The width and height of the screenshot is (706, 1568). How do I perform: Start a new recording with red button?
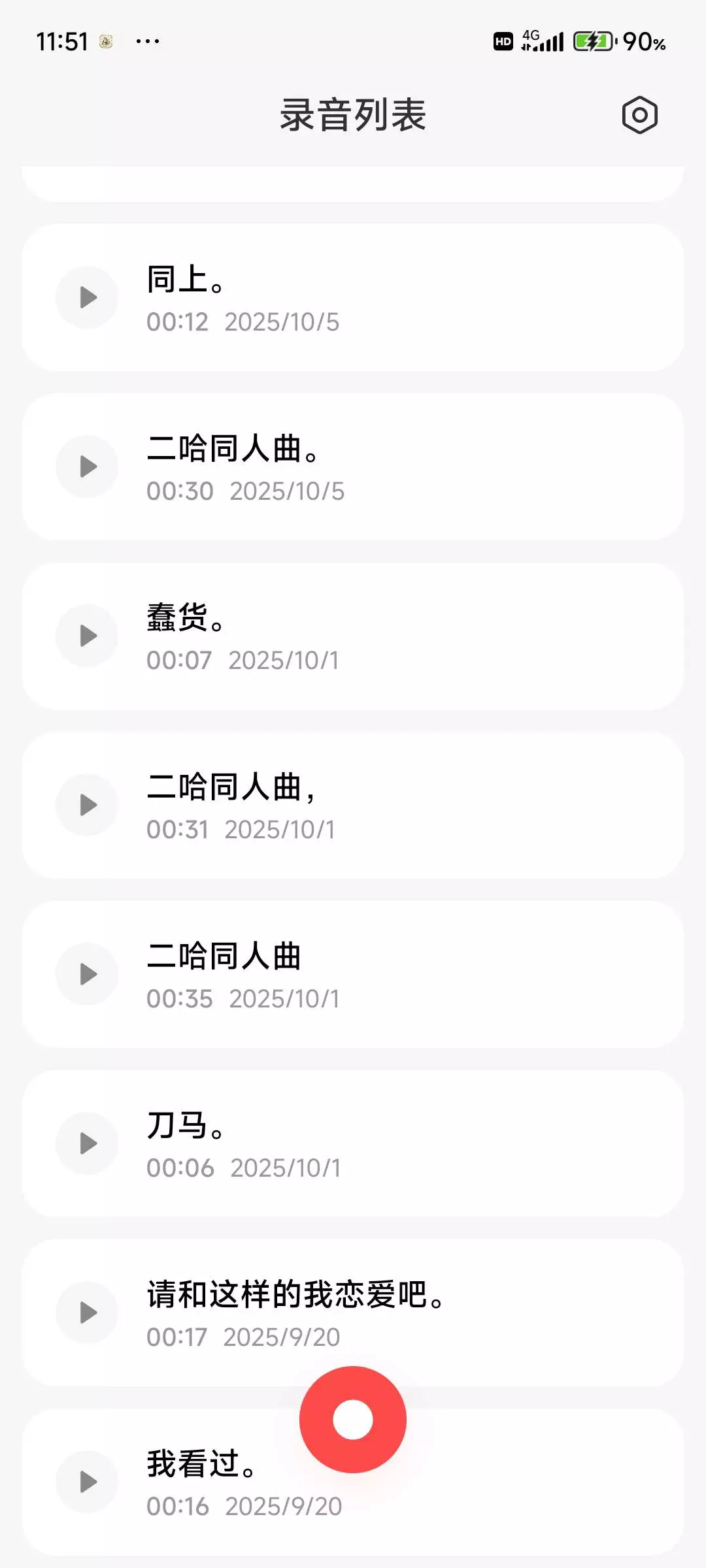[x=353, y=1419]
